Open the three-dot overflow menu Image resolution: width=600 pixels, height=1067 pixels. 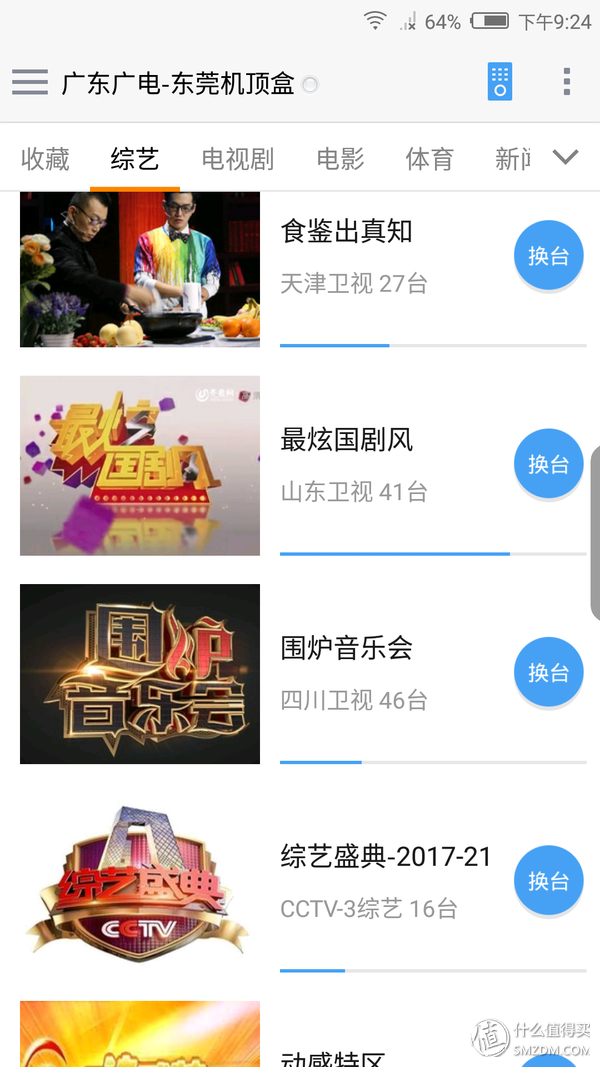(566, 82)
